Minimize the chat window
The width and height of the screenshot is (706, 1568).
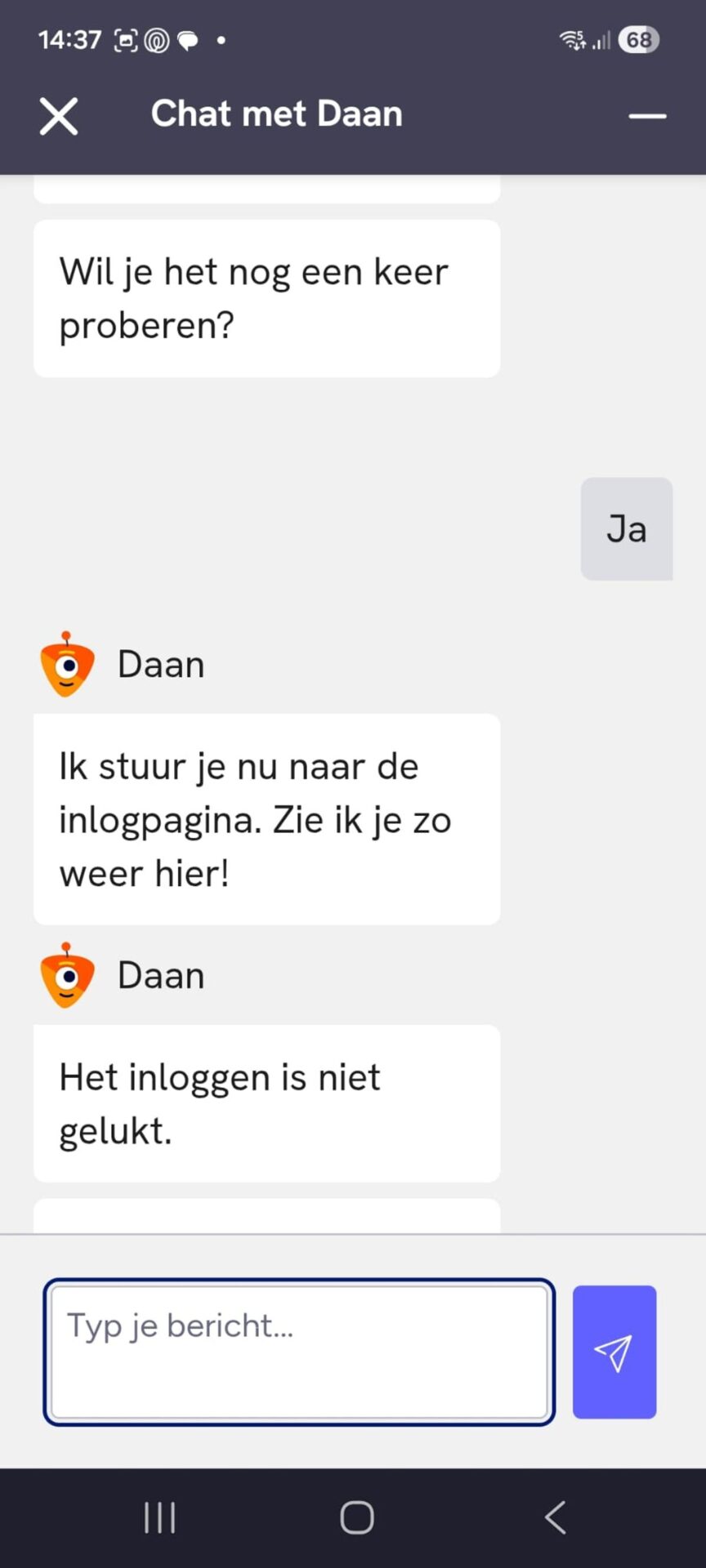point(647,117)
